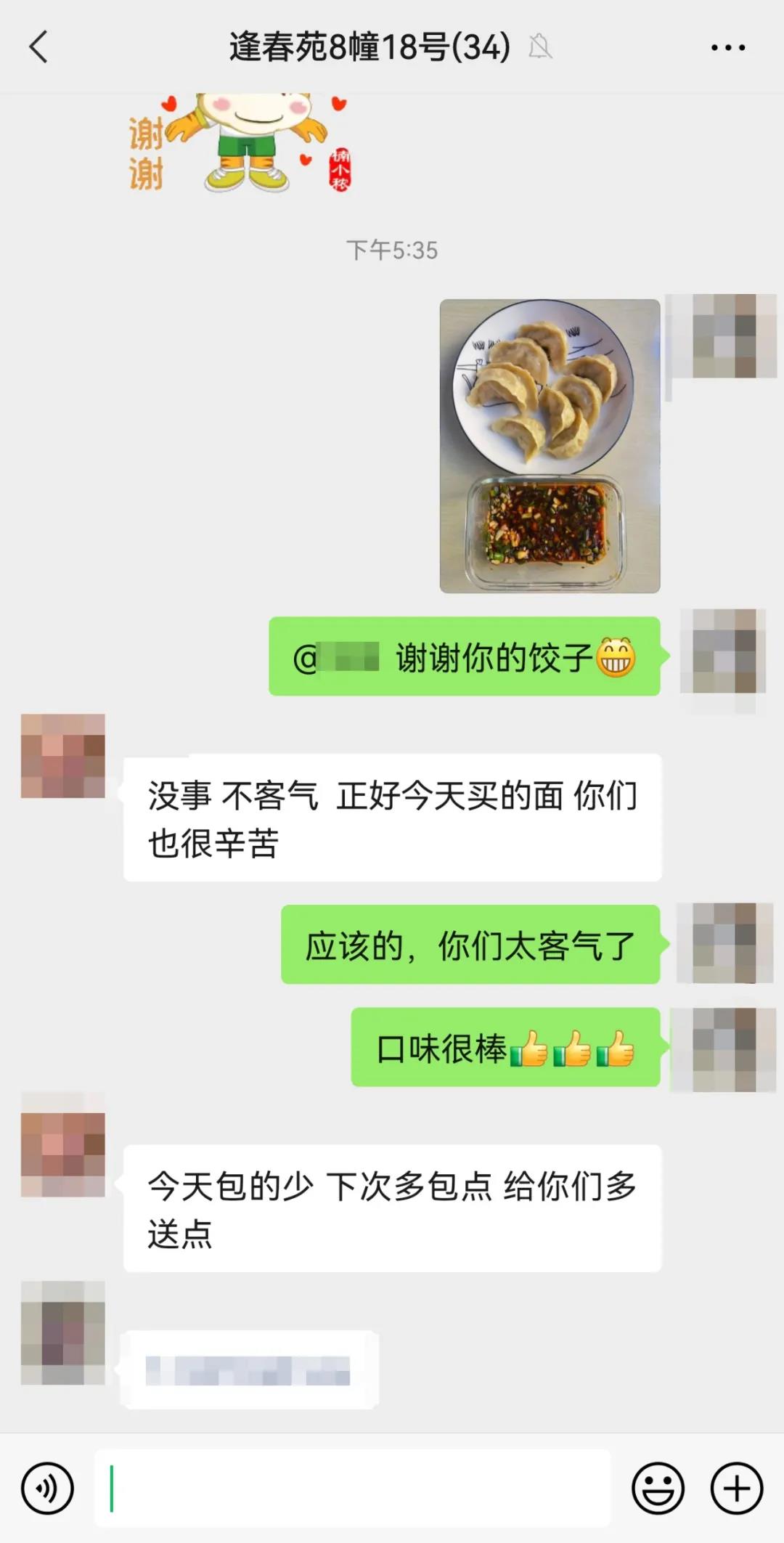This screenshot has width=784, height=1543.
Task: Tap the avatar beside 今天包的少 message
Action: click(x=63, y=1154)
